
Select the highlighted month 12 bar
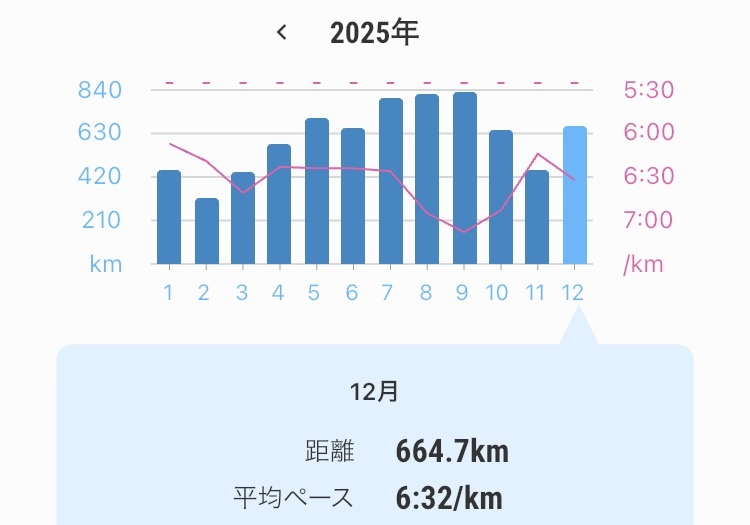click(x=575, y=195)
